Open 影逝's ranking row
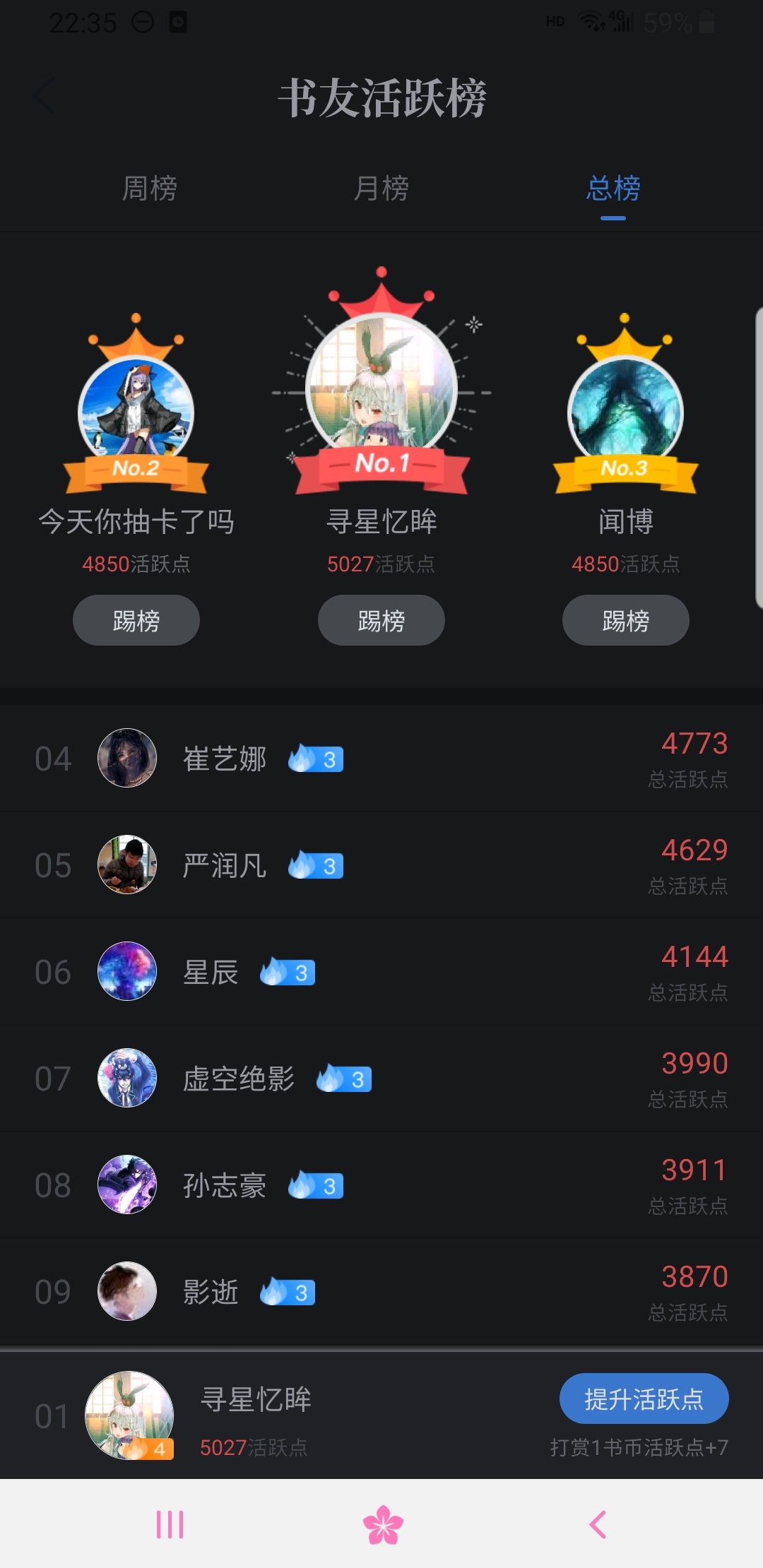Screen dimensions: 763x1568 [381, 1292]
